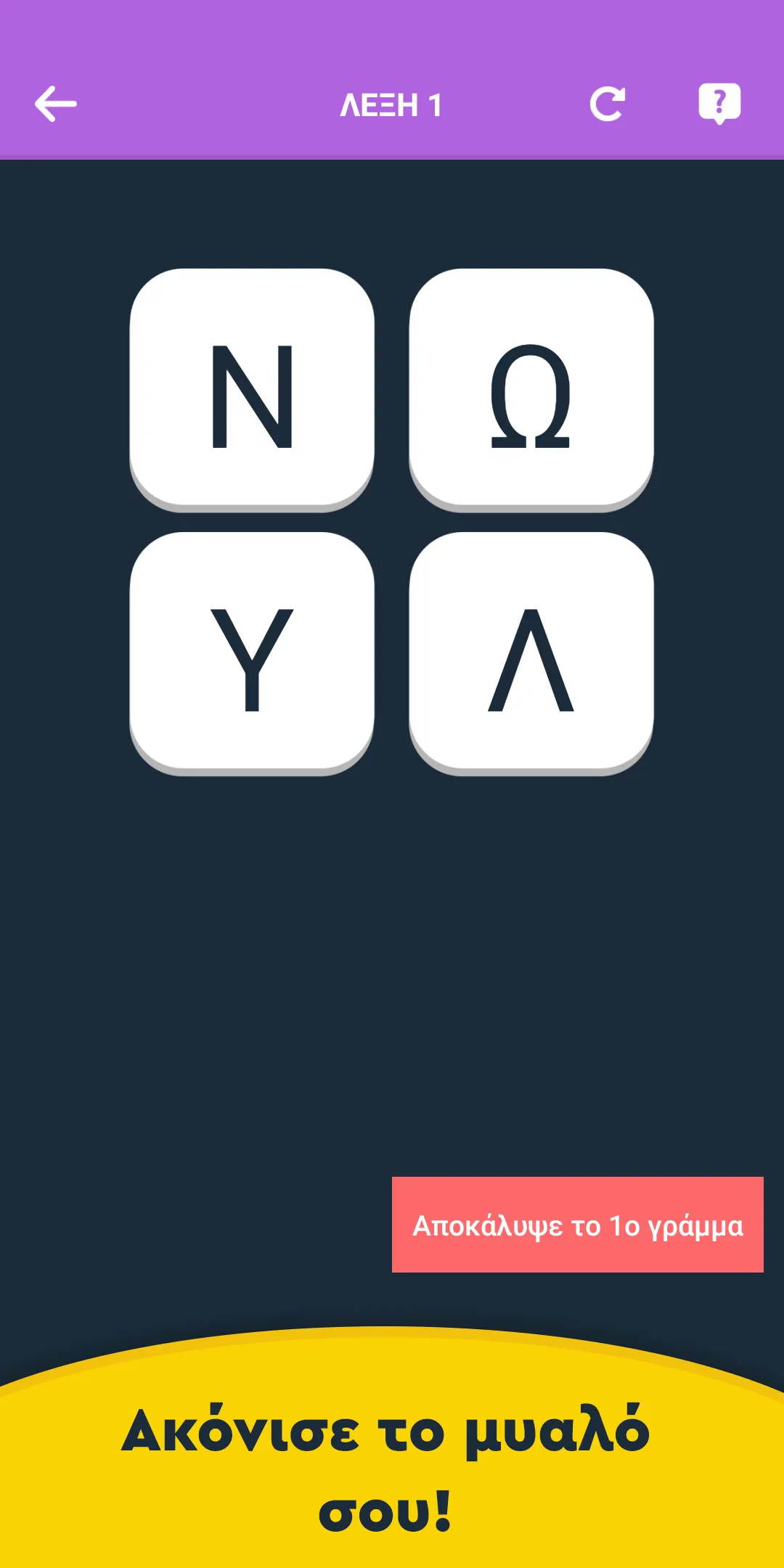Image resolution: width=784 pixels, height=1568 pixels.
Task: Select the letter tile Ν
Action: click(x=252, y=390)
